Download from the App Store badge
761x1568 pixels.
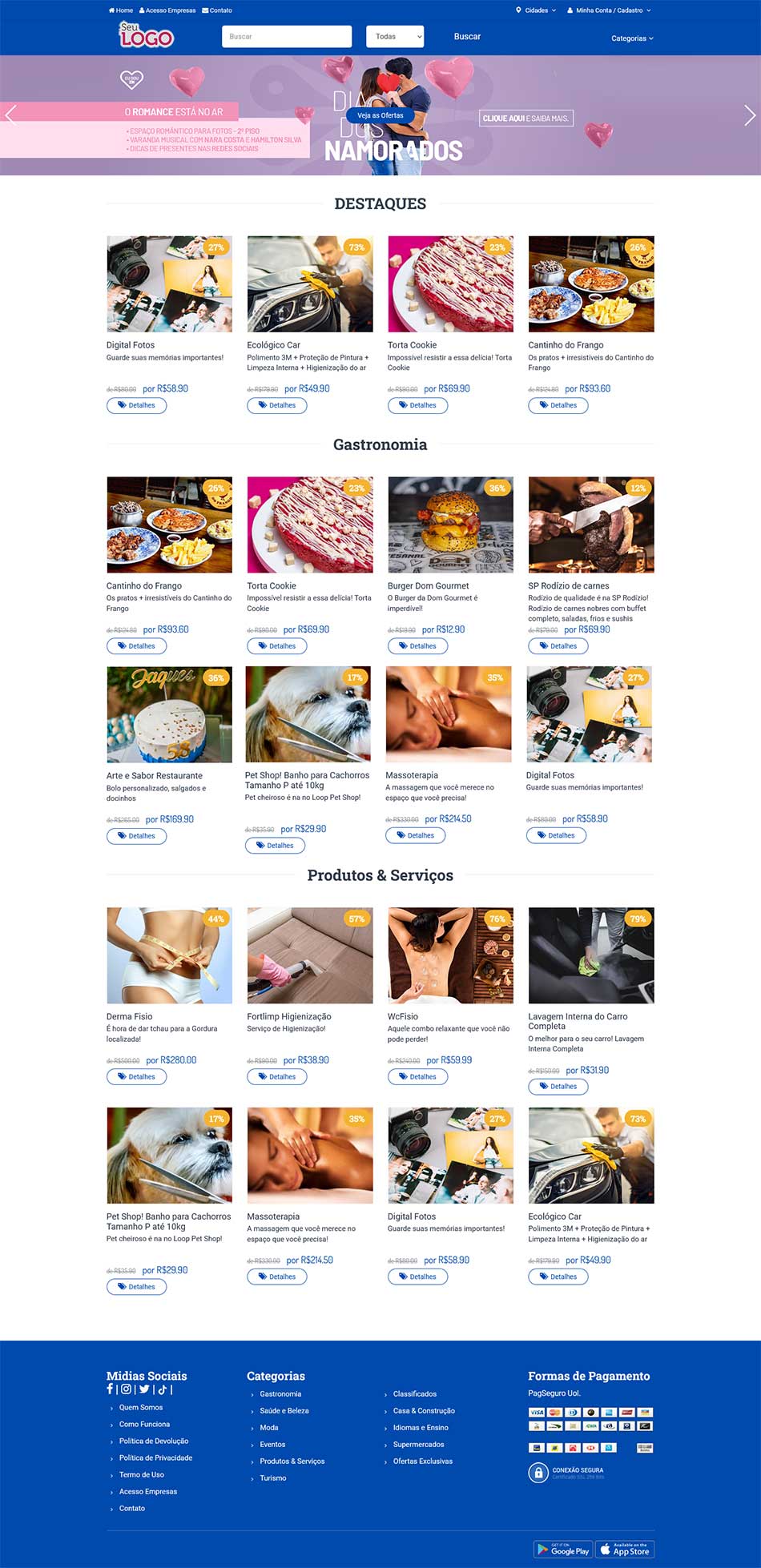click(625, 1550)
